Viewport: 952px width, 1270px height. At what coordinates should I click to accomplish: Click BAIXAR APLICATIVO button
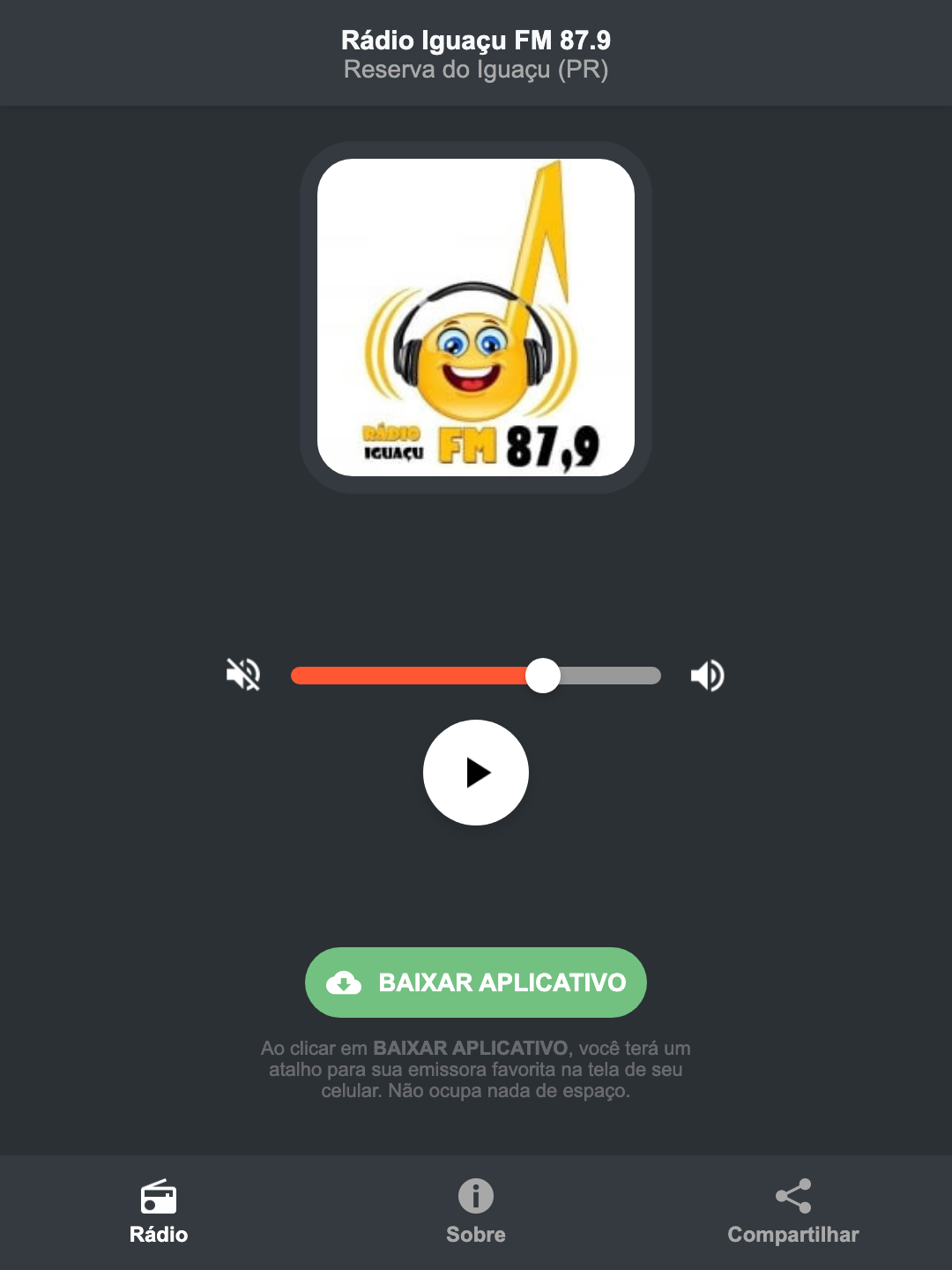click(475, 982)
